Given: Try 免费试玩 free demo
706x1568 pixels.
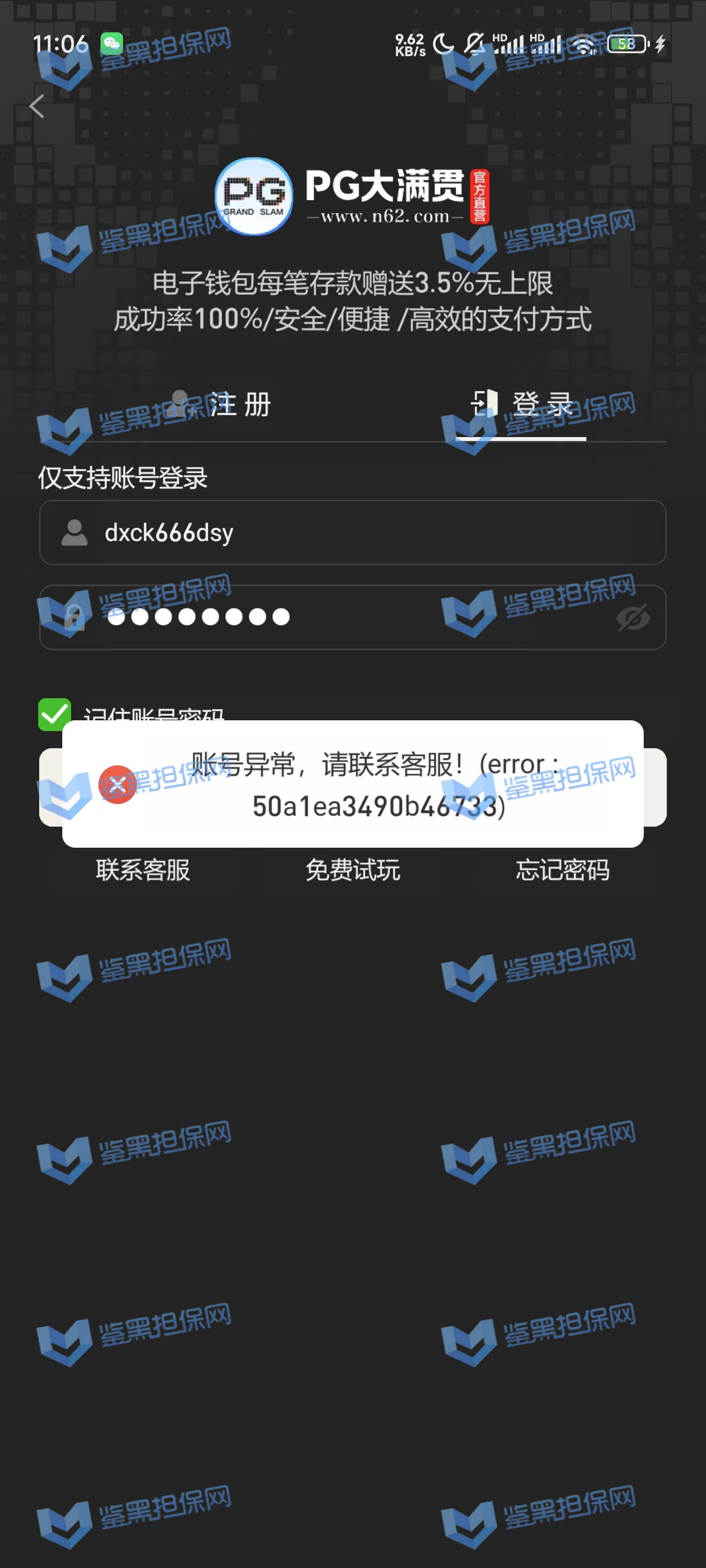Looking at the screenshot, I should pos(353,870).
